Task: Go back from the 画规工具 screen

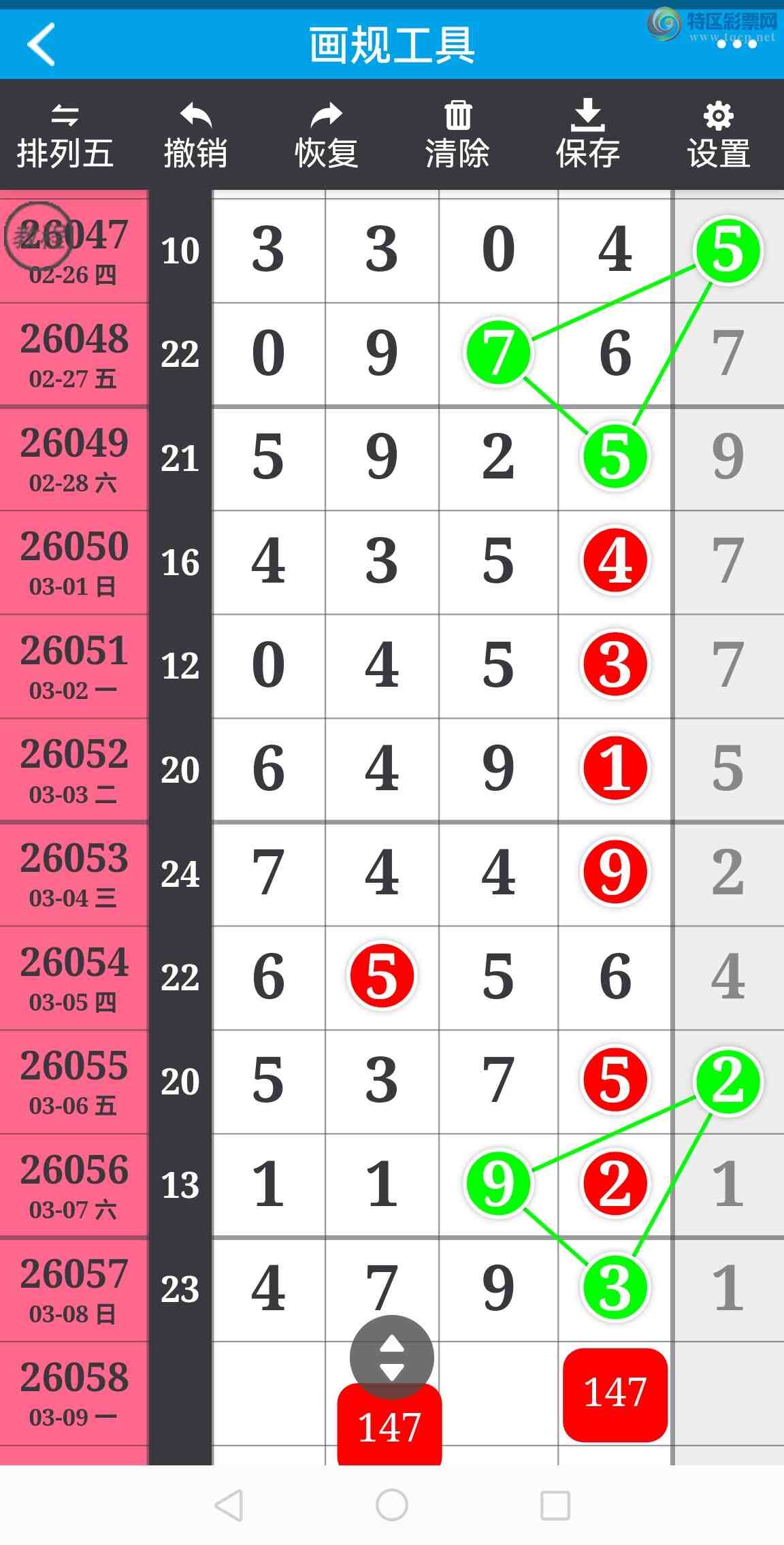Action: 42,44
